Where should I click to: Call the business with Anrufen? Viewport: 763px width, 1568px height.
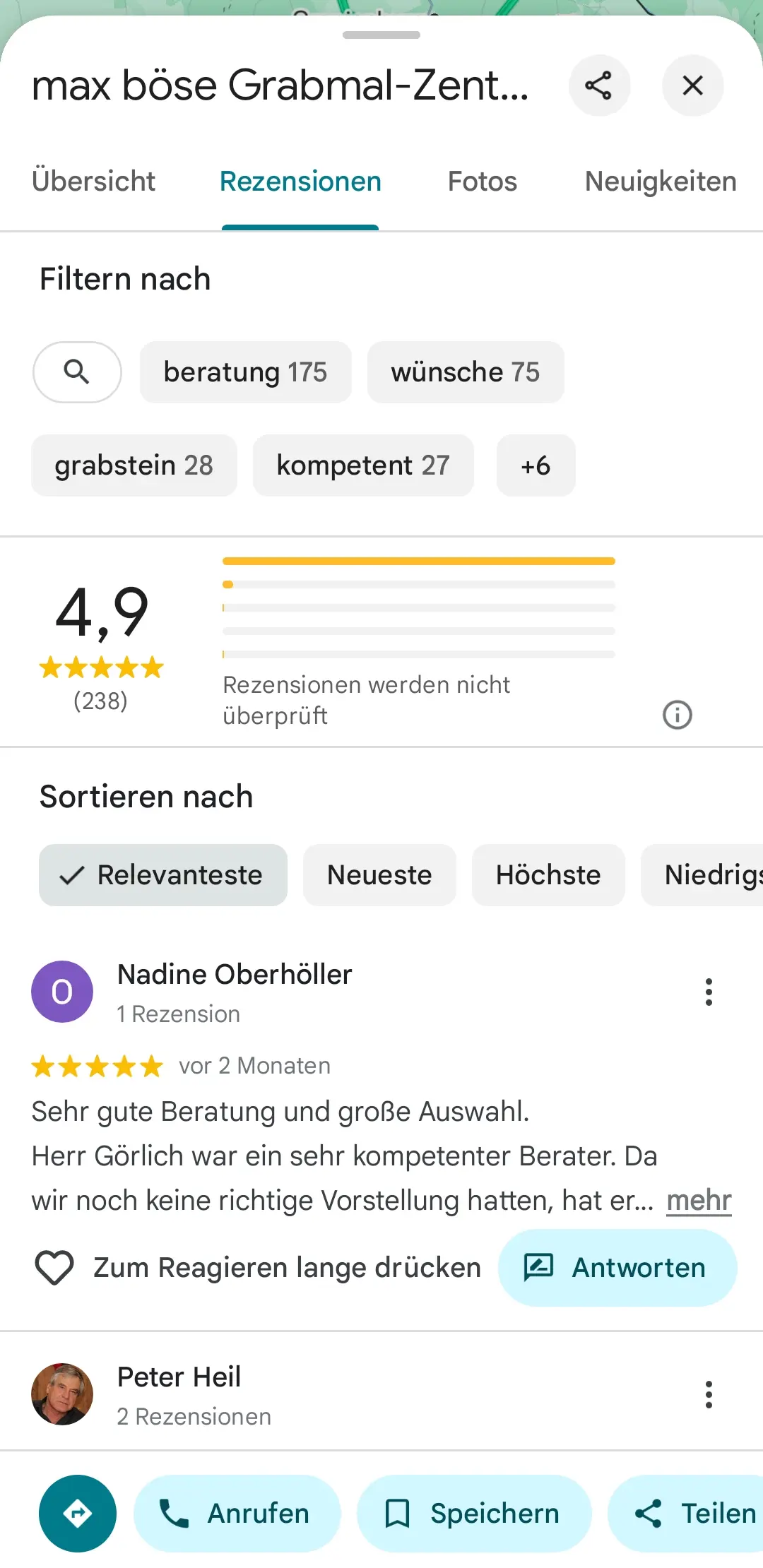click(x=237, y=1514)
